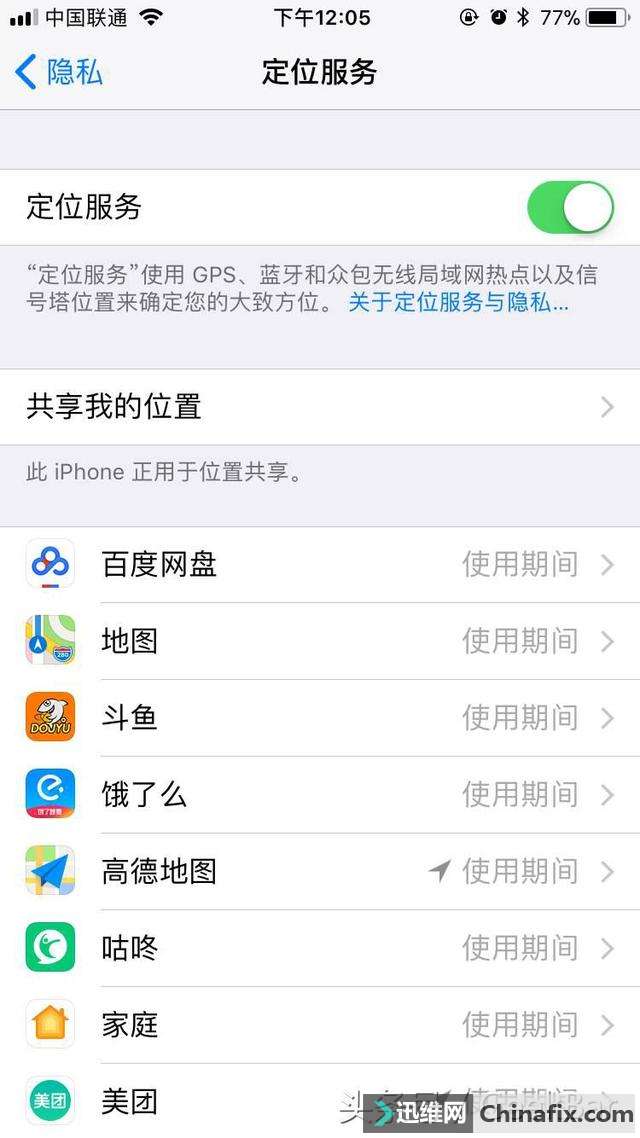Open 高德地图 location access

click(320, 872)
